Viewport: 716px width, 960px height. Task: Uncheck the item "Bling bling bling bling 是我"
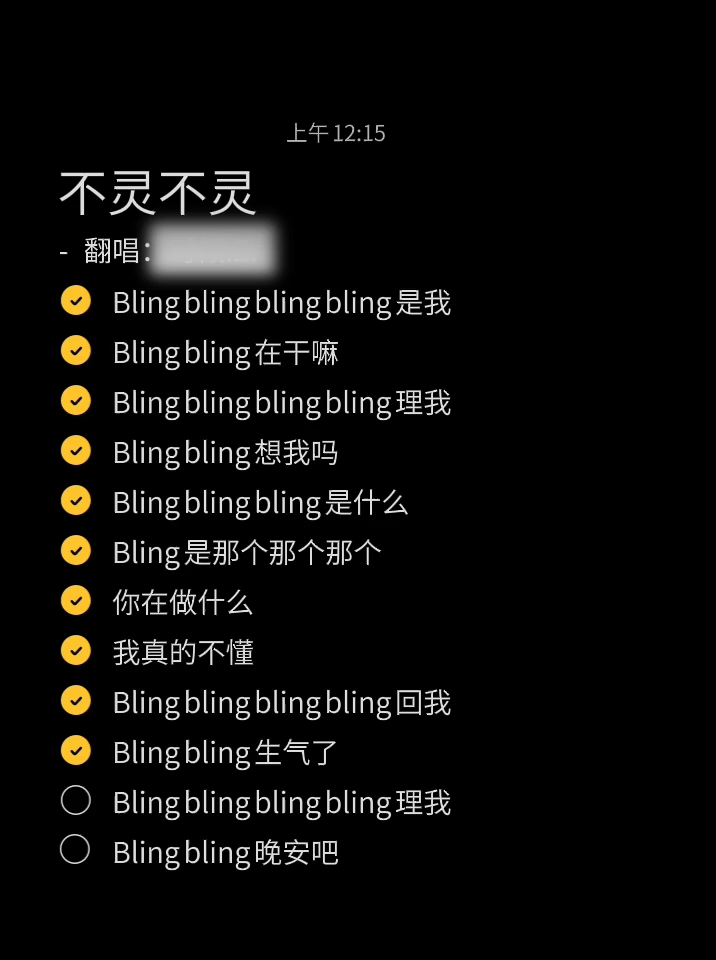76,301
